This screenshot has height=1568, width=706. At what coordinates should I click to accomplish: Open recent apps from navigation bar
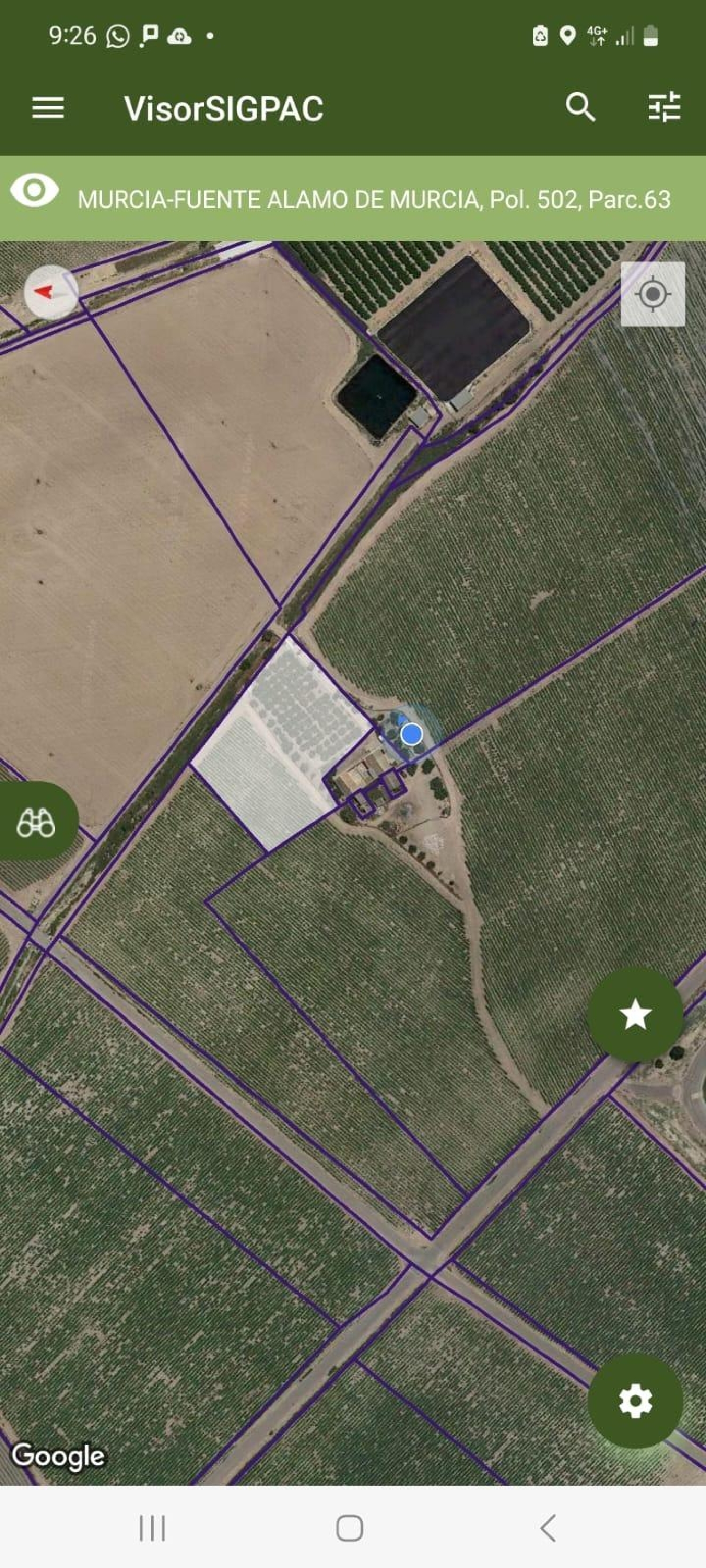152,1528
